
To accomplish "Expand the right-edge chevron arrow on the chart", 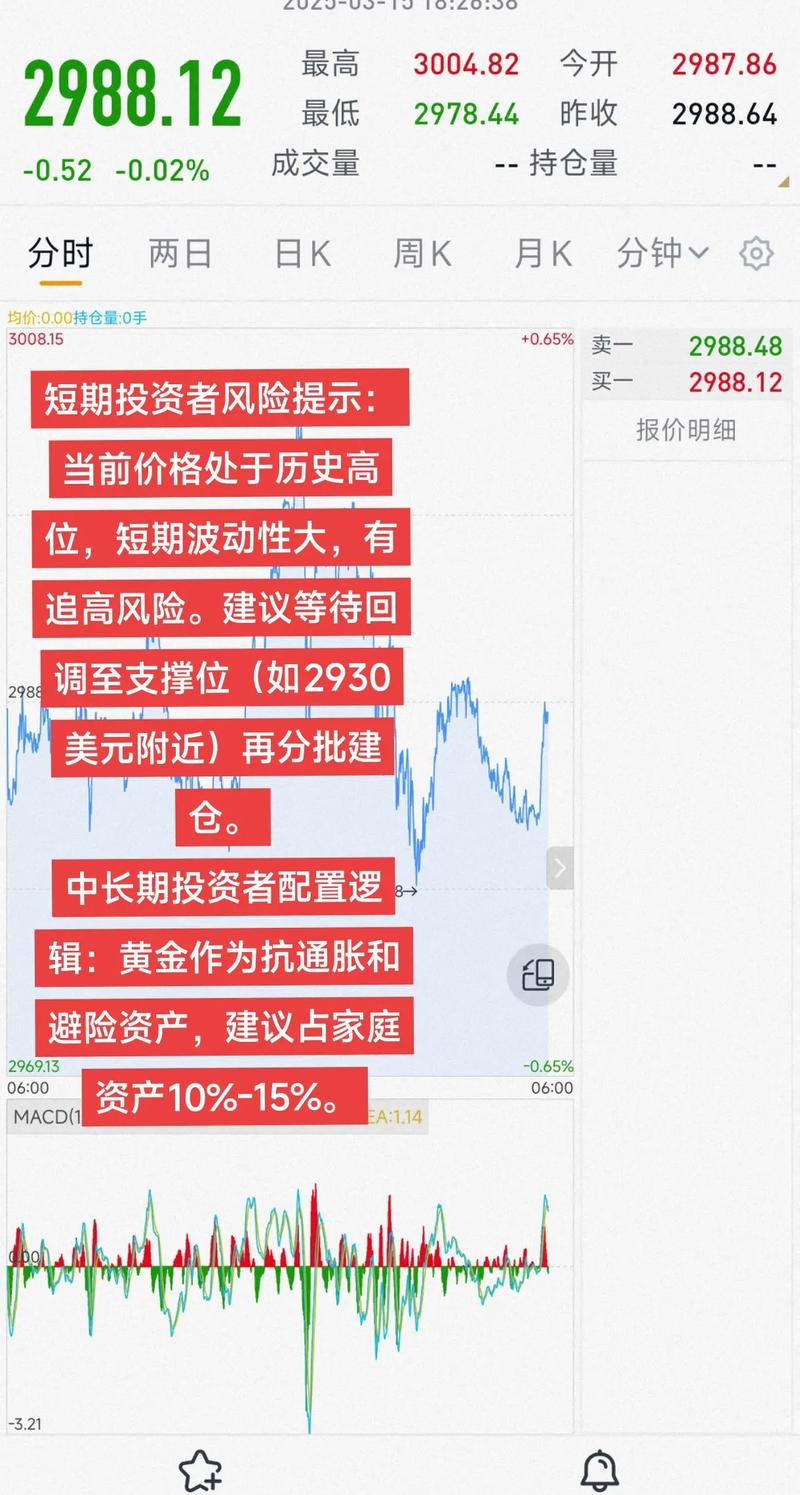I will pyautogui.click(x=559, y=868).
